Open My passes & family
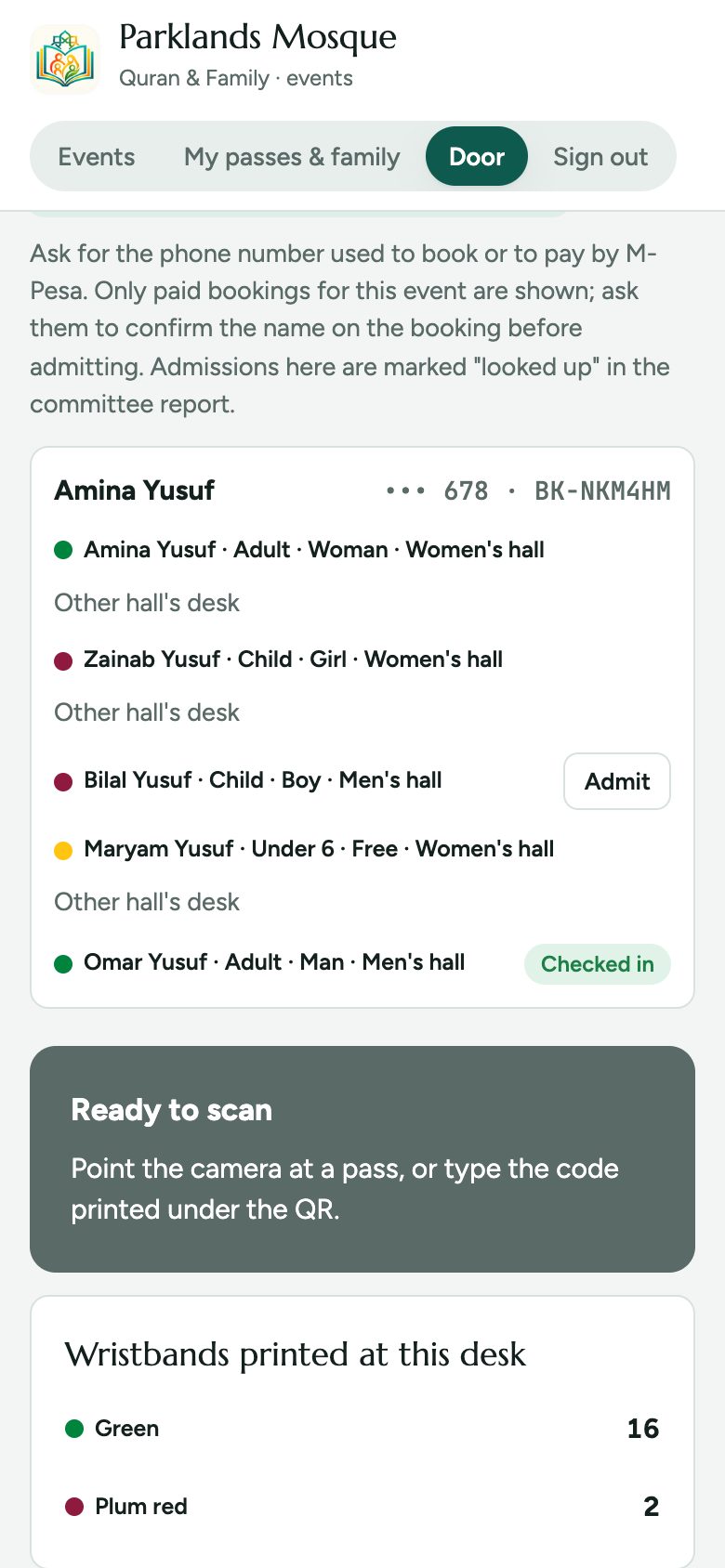Viewport: 725px width, 1568px height. click(x=292, y=157)
